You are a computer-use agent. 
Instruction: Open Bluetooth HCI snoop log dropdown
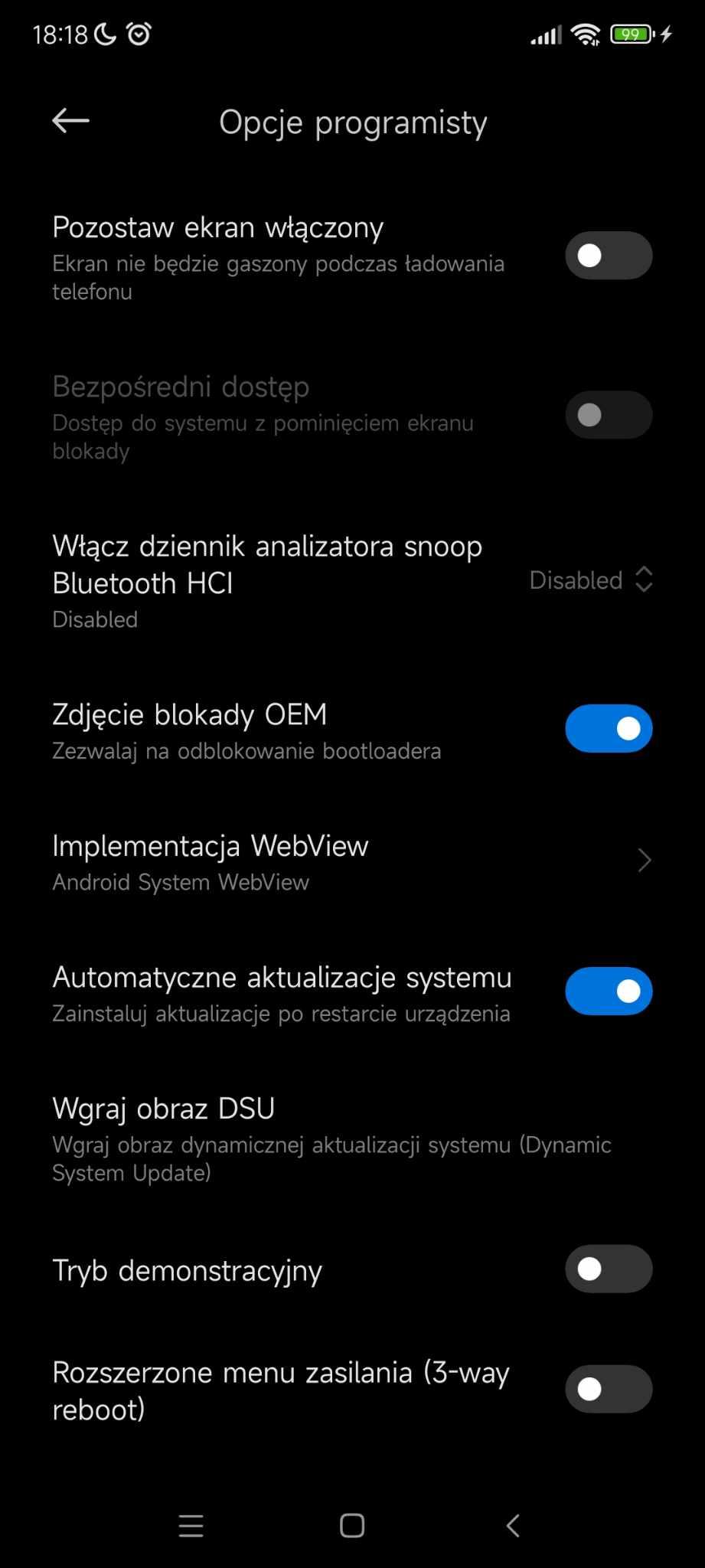tap(591, 580)
